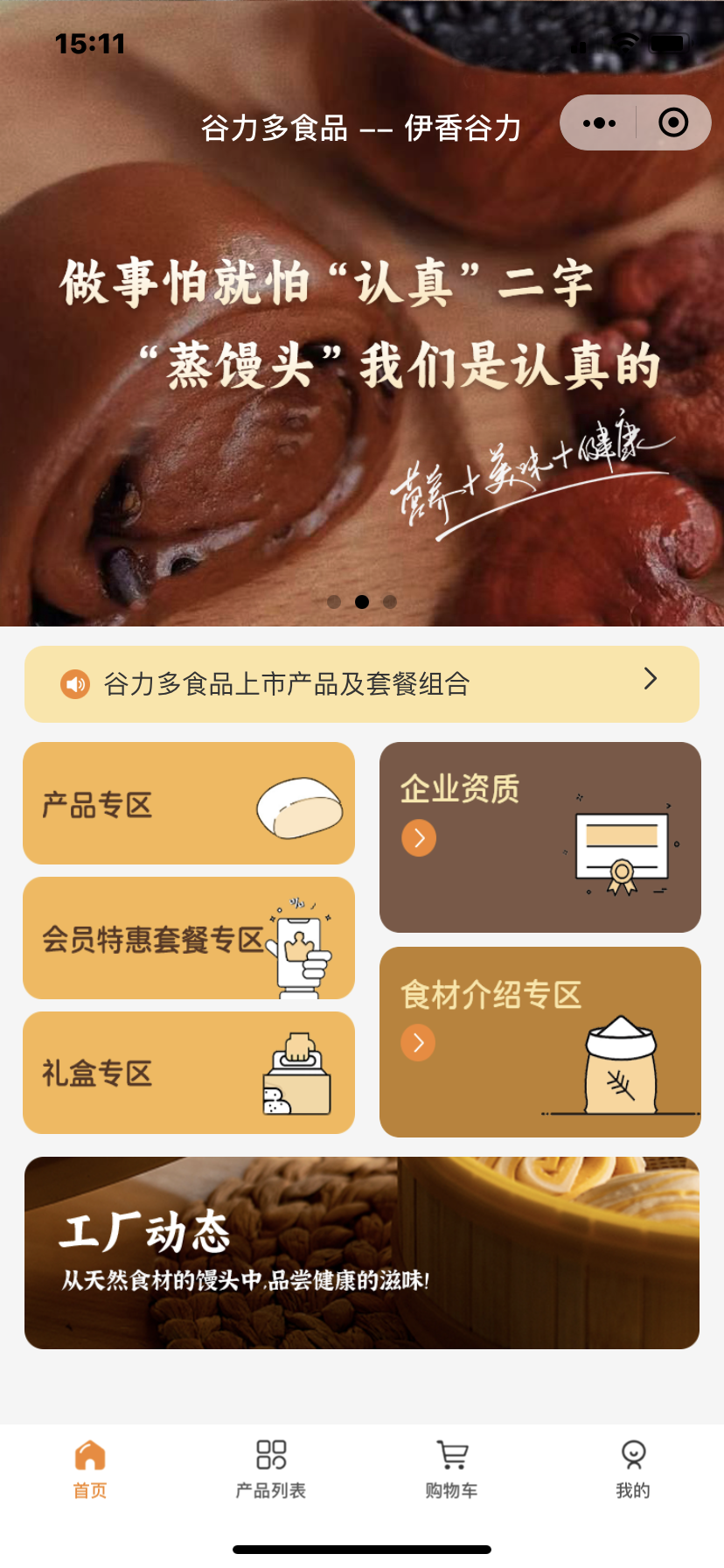Click the product list grid icon
This screenshot has width=724, height=1568.
pyautogui.click(x=271, y=1452)
